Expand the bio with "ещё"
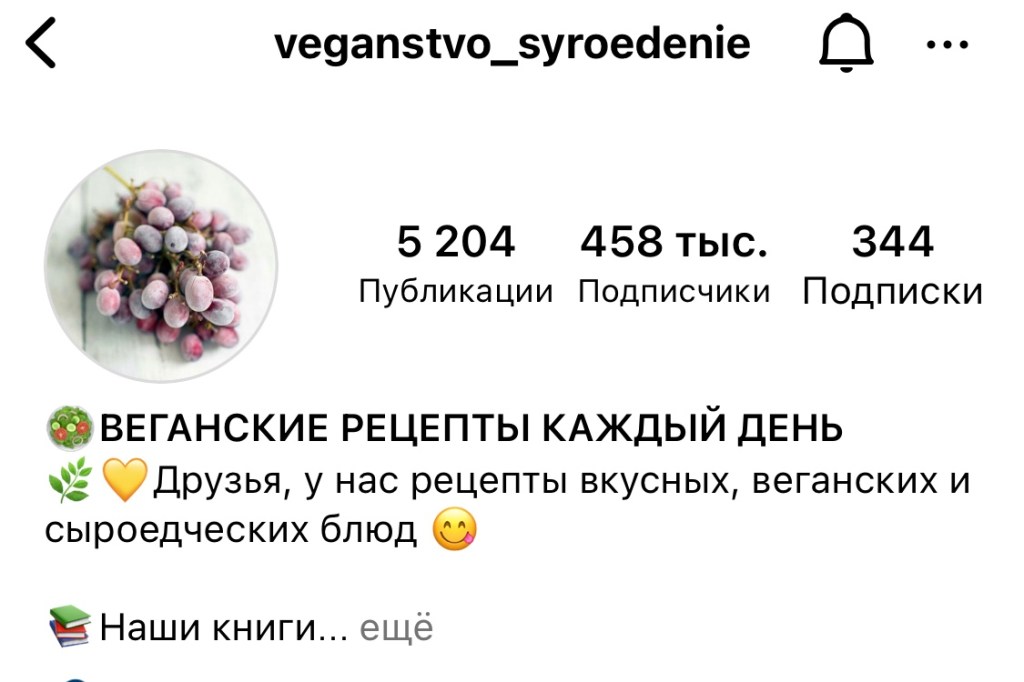The width and height of the screenshot is (1024, 682). [x=396, y=628]
